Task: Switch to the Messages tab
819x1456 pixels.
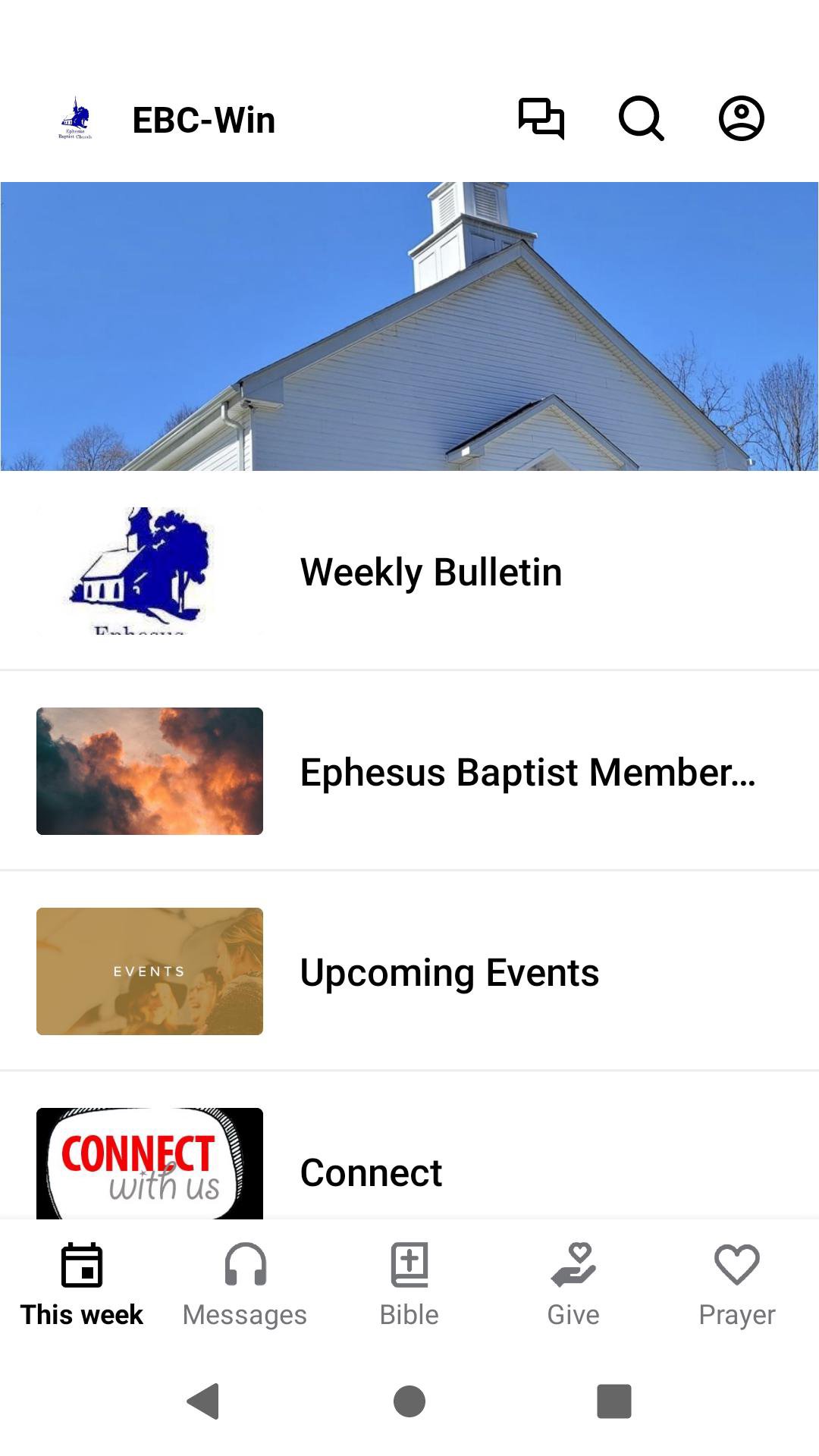Action: [x=245, y=1283]
